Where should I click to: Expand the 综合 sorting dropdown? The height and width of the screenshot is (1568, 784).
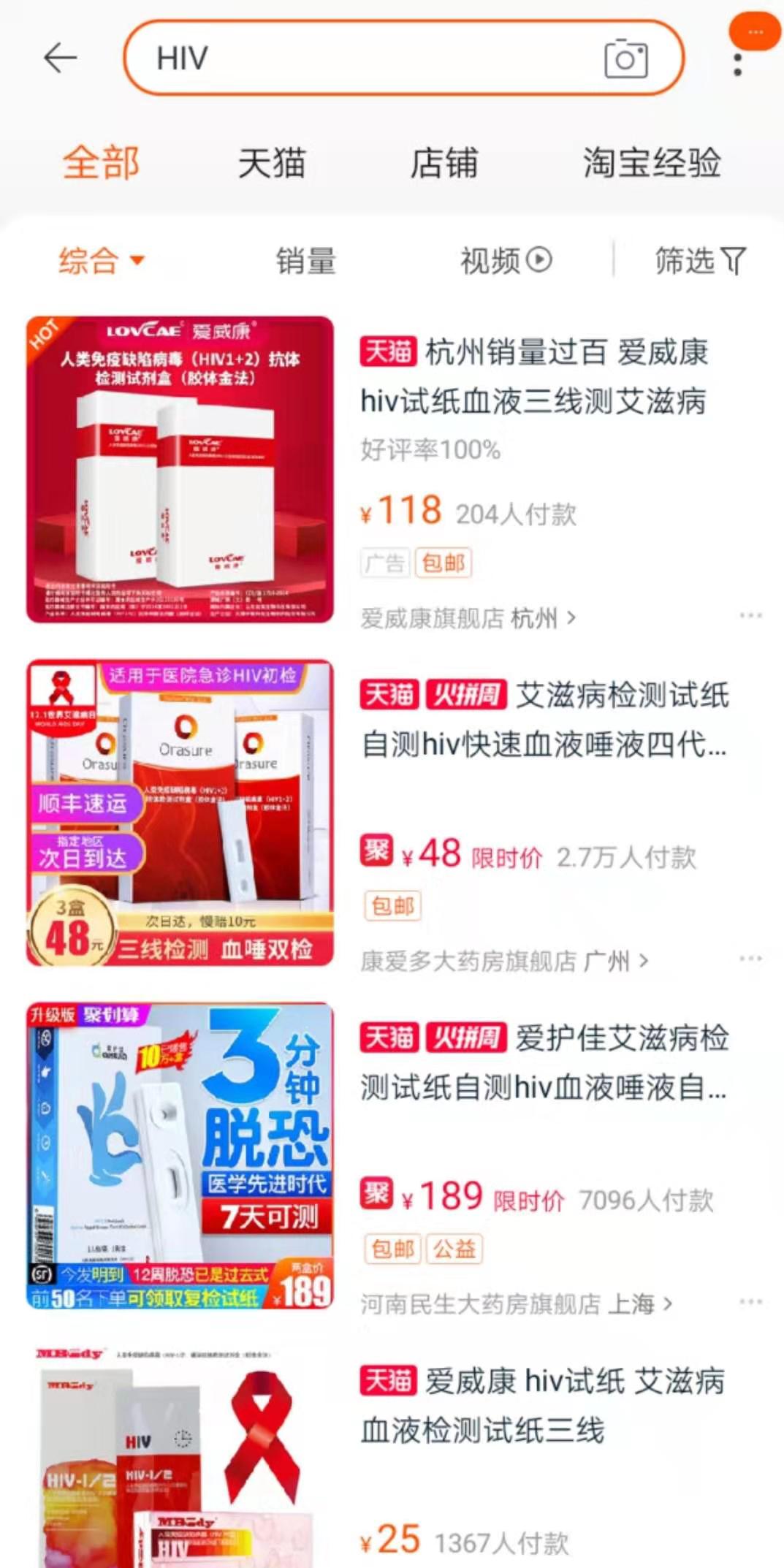point(101,261)
